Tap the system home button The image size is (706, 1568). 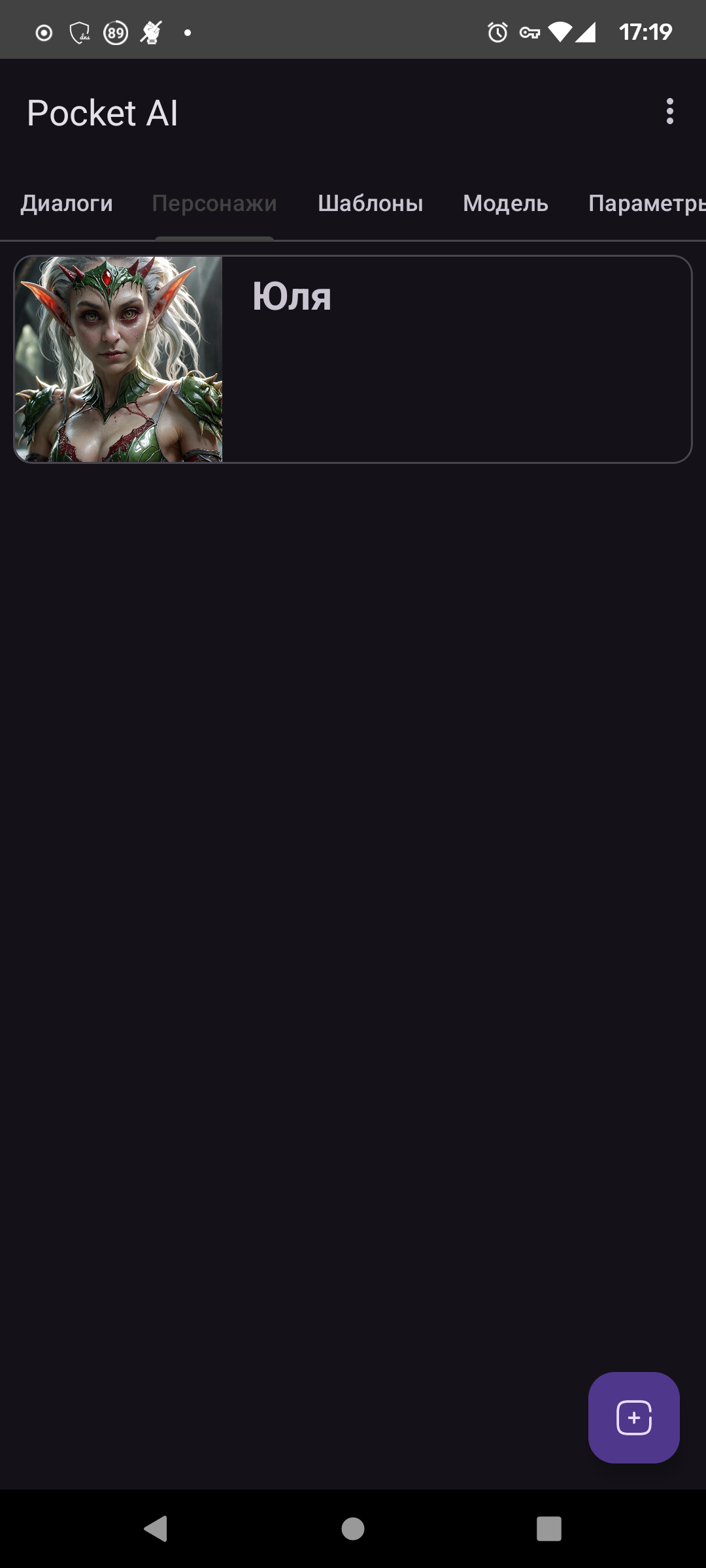point(353,1529)
